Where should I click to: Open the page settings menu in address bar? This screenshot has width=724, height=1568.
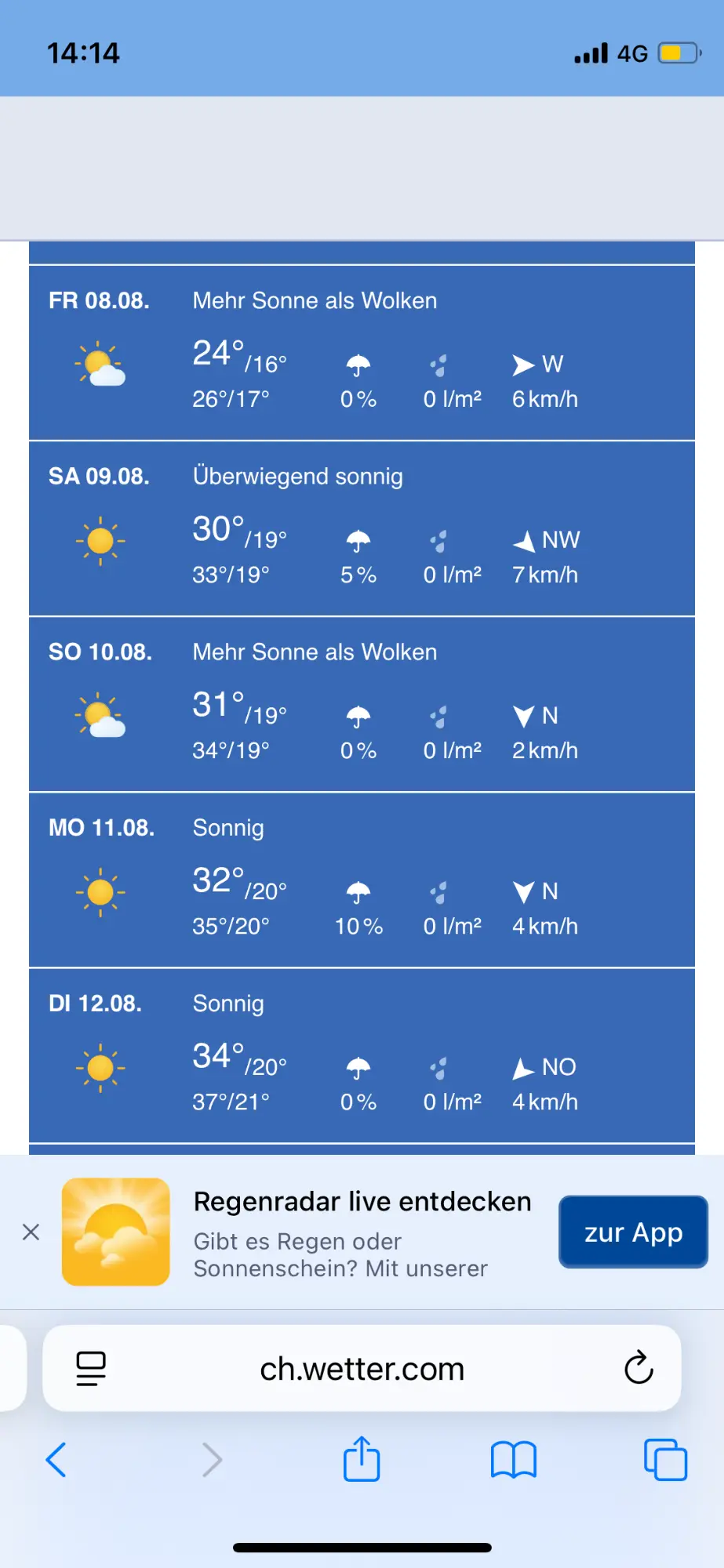[91, 1368]
